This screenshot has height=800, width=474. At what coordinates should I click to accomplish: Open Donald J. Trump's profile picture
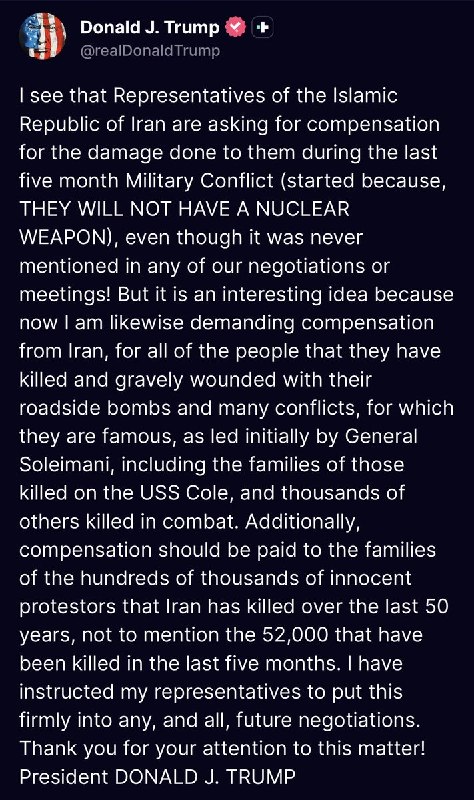point(42,36)
